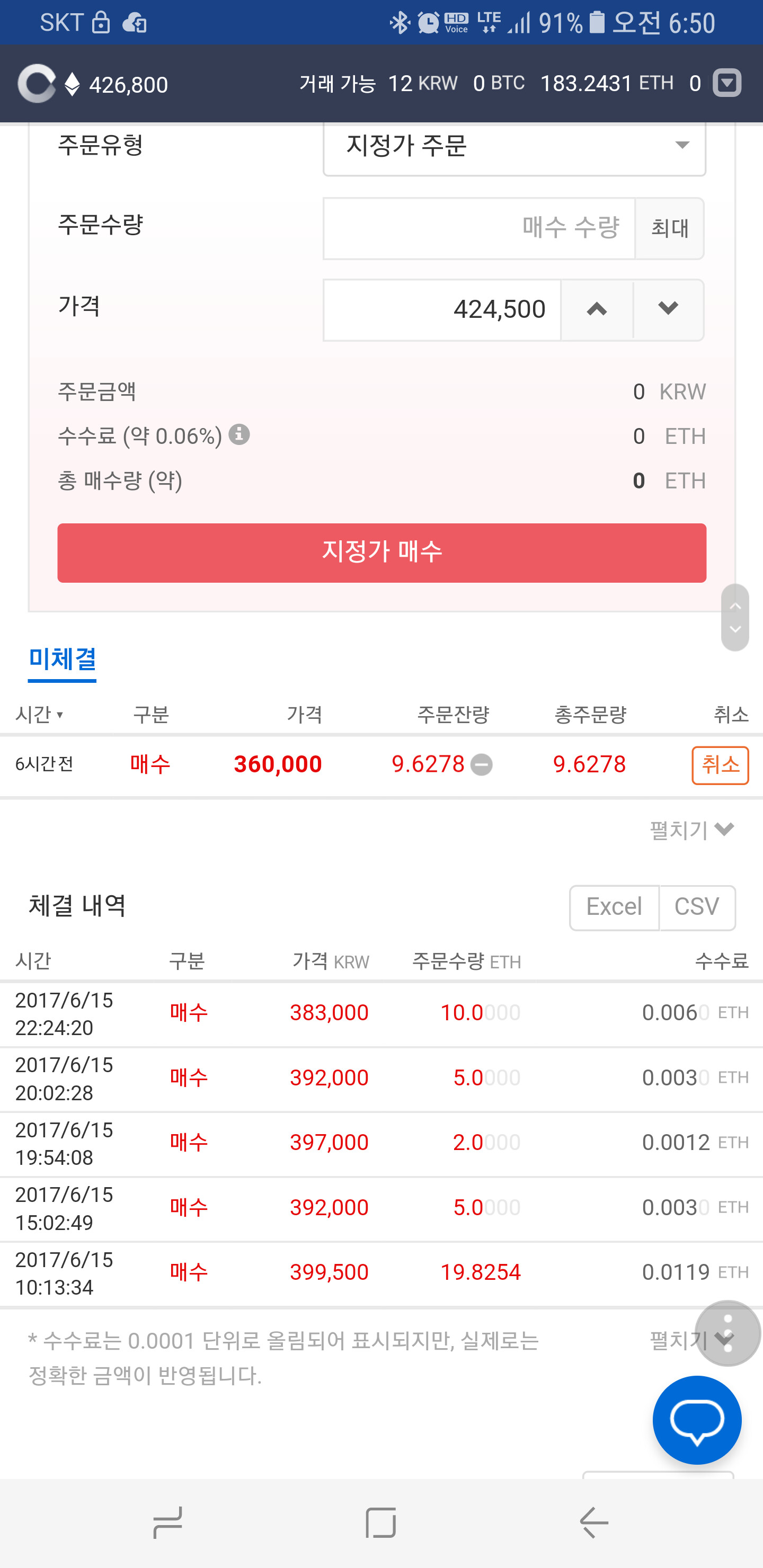
Task: Export trade history as Excel
Action: point(614,907)
